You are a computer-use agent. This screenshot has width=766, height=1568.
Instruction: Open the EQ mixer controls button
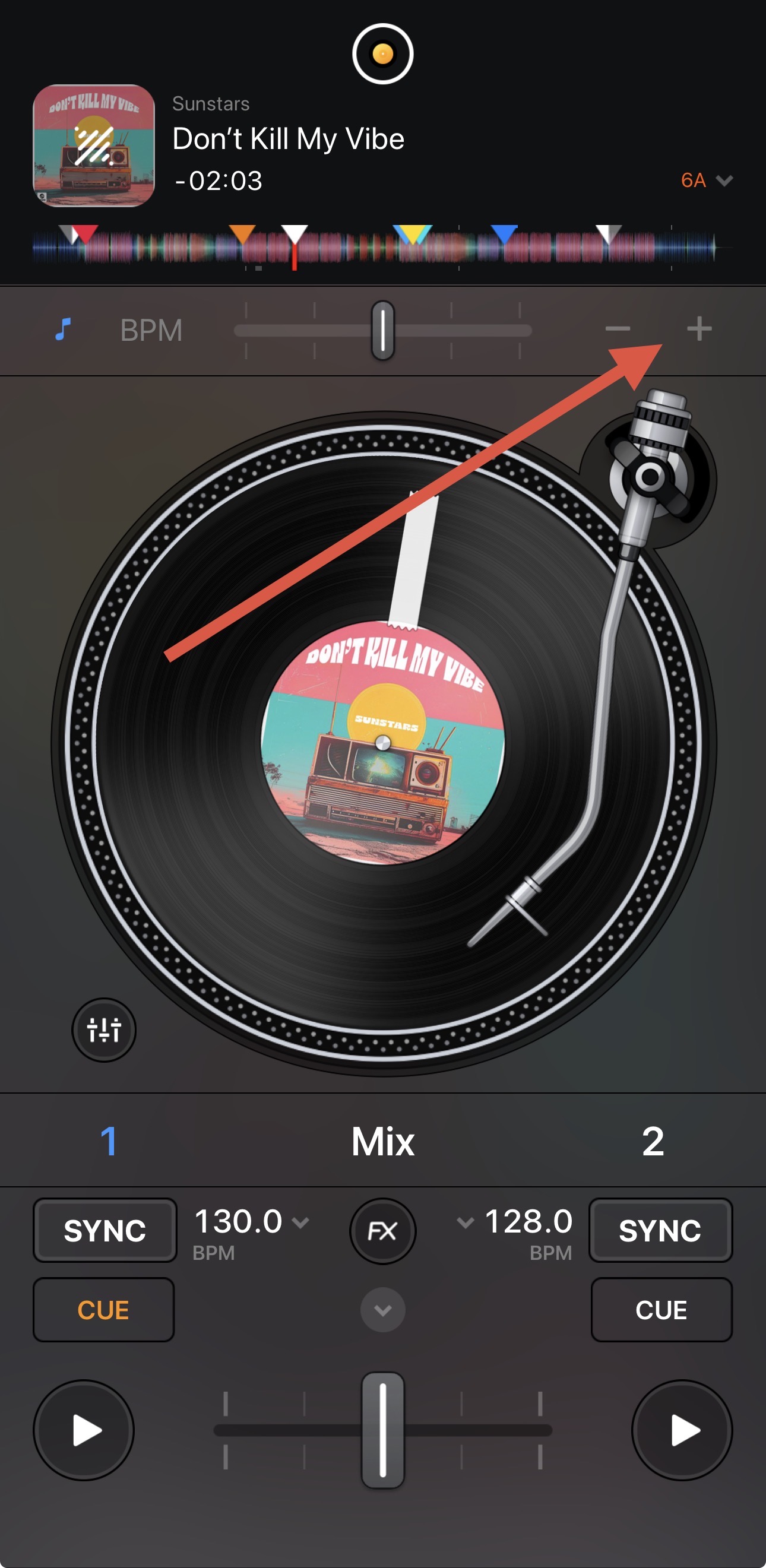[x=104, y=1030]
